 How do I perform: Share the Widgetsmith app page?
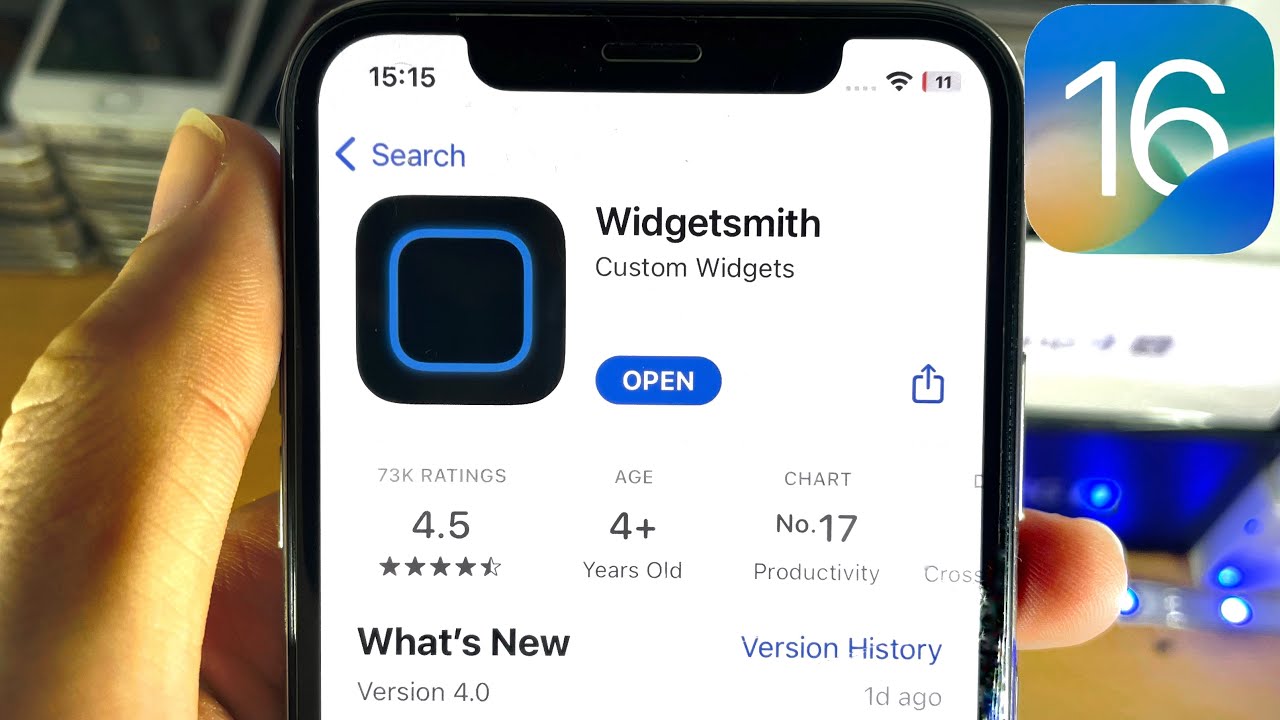[x=928, y=384]
